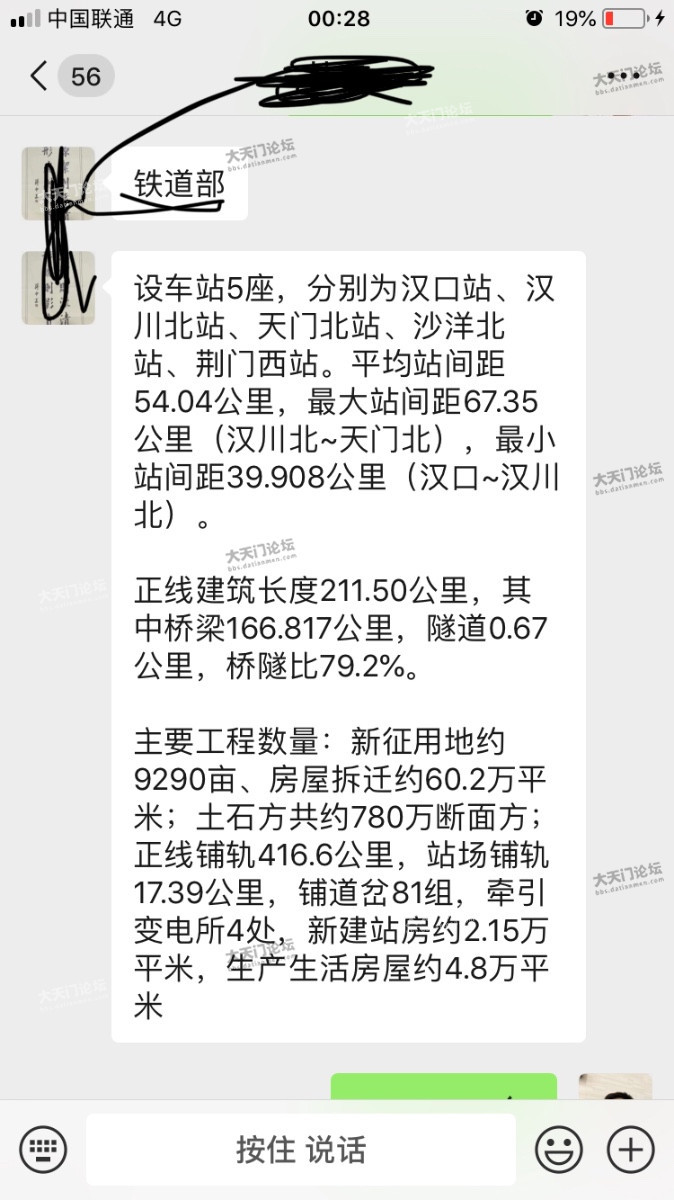This screenshot has width=674, height=1200.
Task: Open the plus attachments menu
Action: [x=630, y=1148]
